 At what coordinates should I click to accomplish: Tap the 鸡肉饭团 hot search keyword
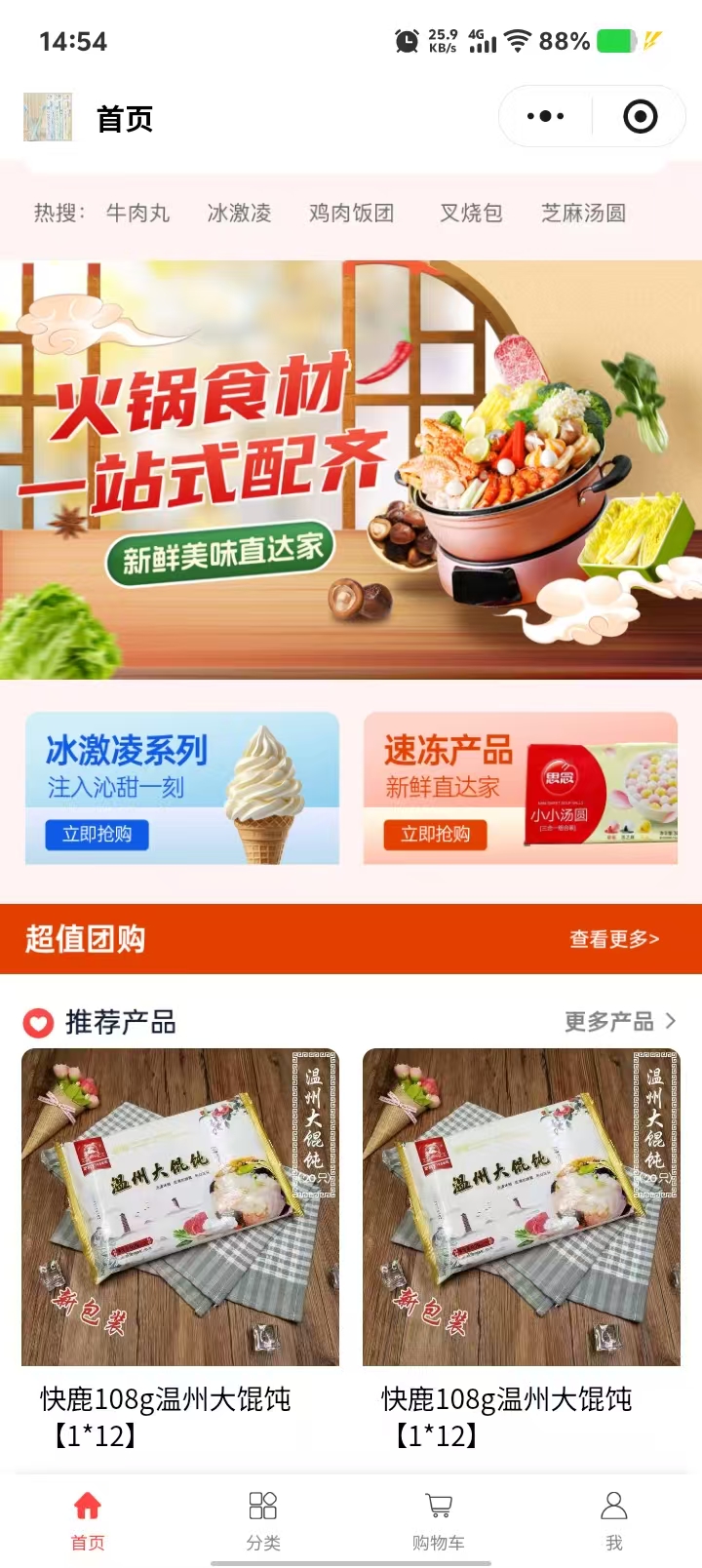pos(351,213)
